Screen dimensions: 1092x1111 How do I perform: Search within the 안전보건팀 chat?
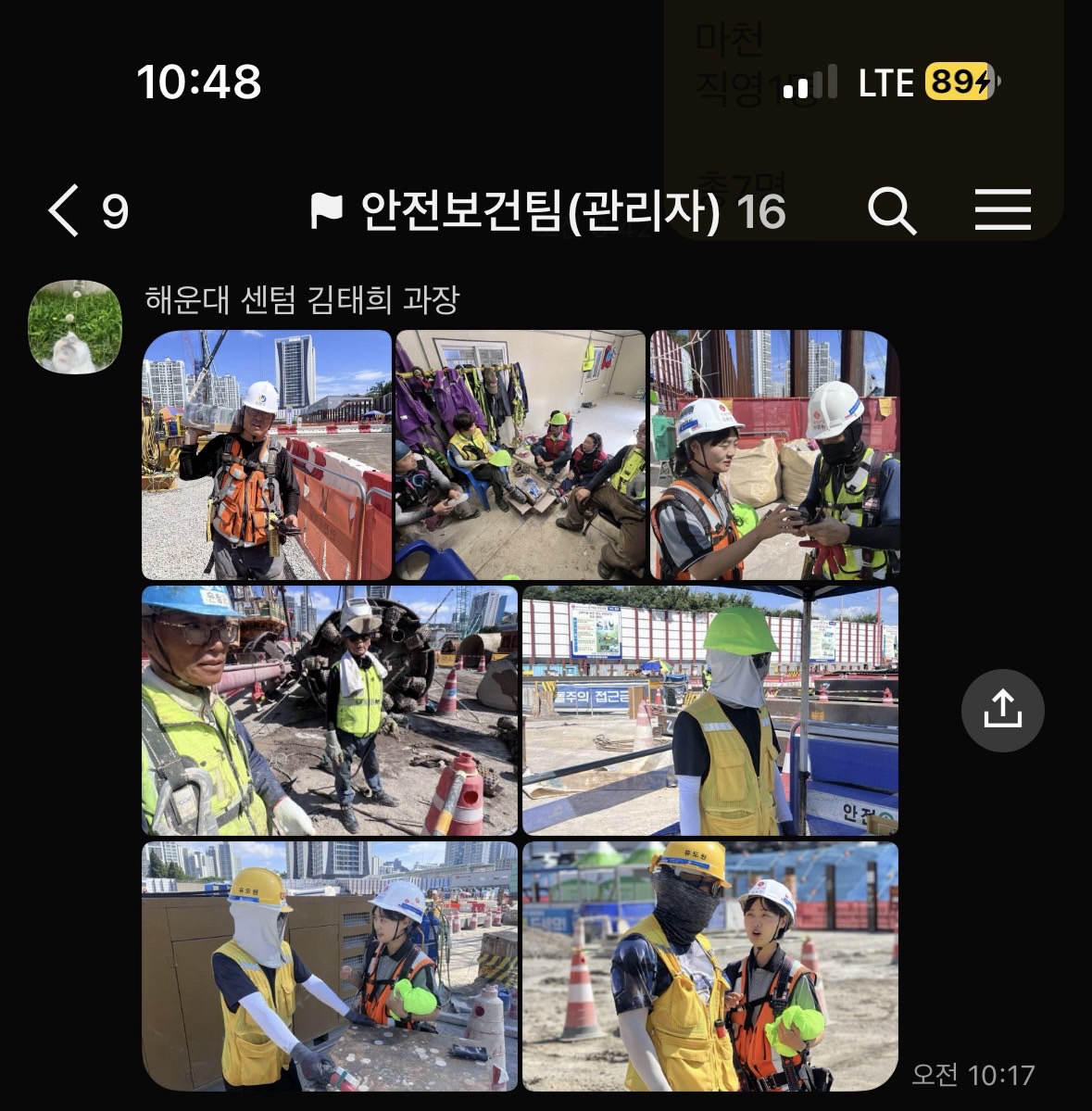[891, 210]
